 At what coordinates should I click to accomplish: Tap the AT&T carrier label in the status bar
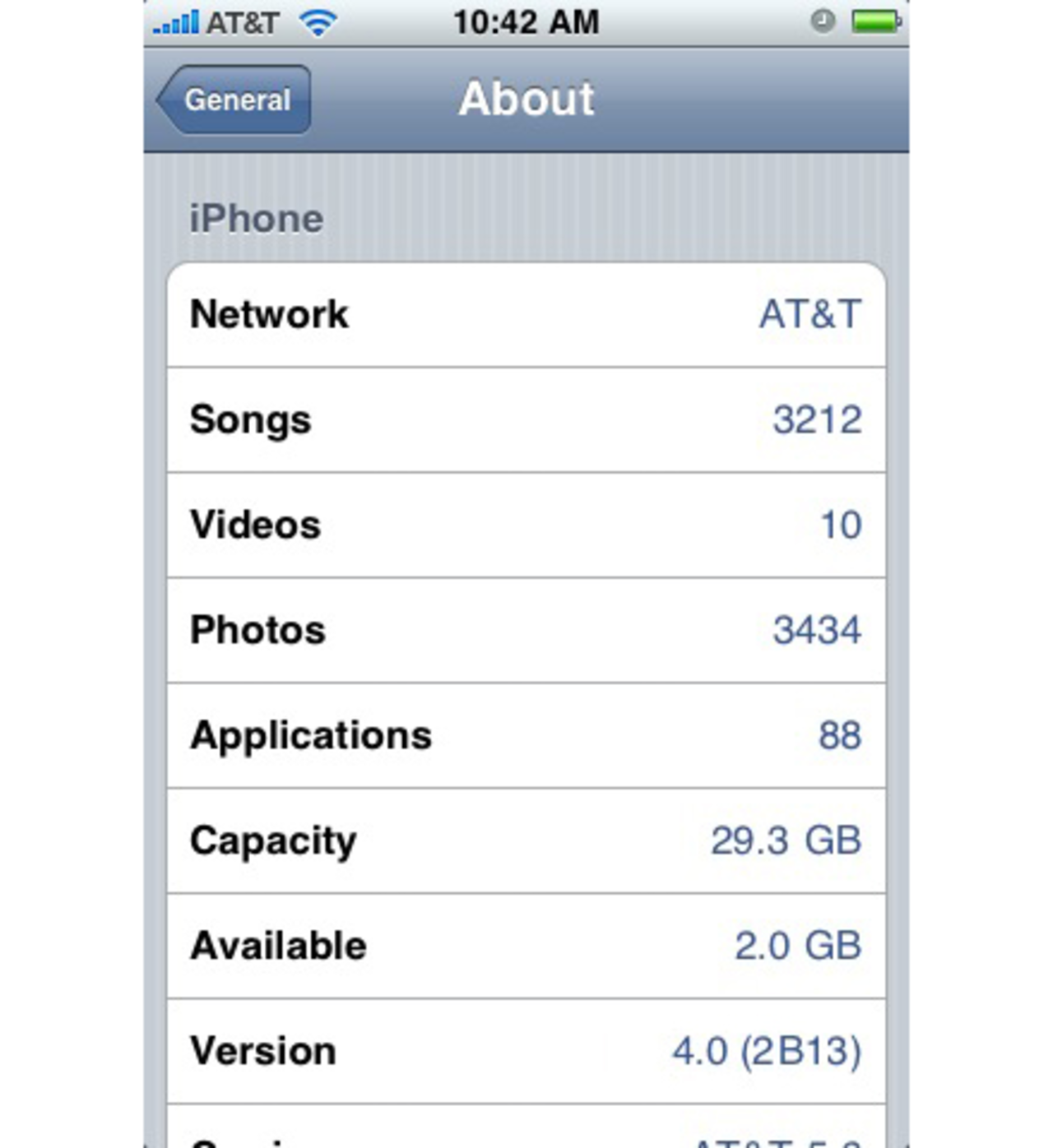242,22
